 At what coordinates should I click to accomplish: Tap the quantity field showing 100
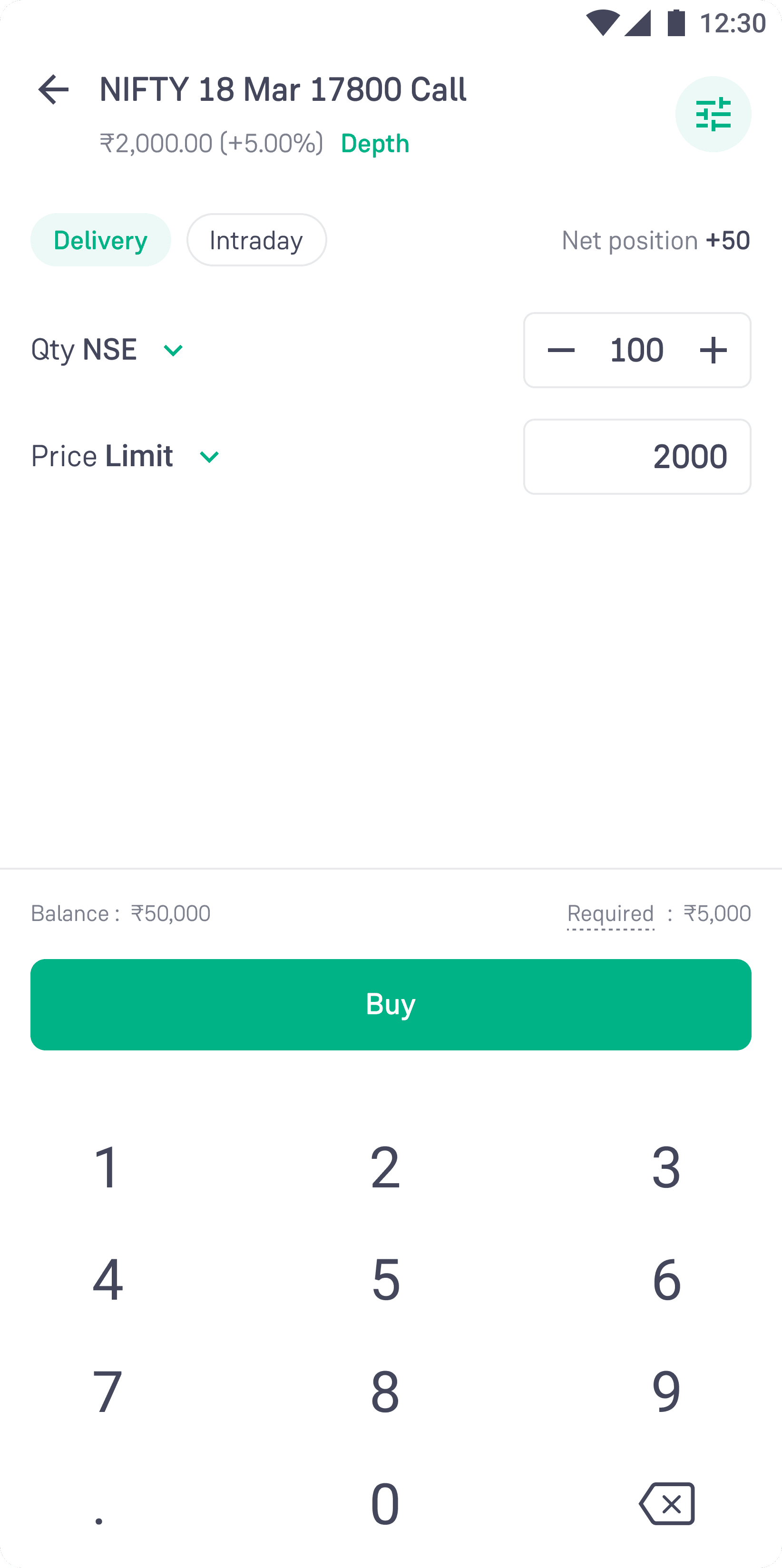pos(636,350)
